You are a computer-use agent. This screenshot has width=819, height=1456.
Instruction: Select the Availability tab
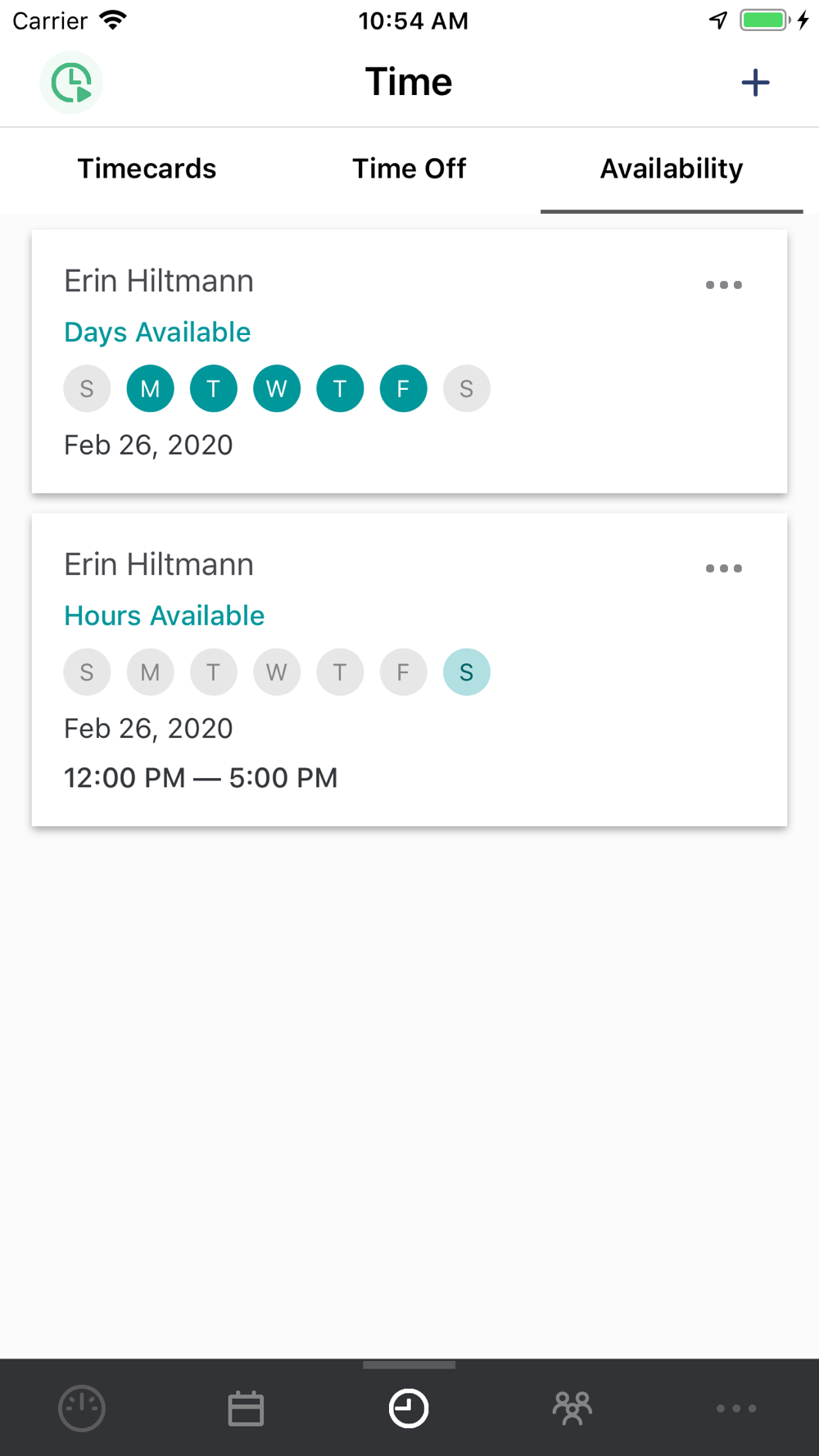click(x=671, y=169)
